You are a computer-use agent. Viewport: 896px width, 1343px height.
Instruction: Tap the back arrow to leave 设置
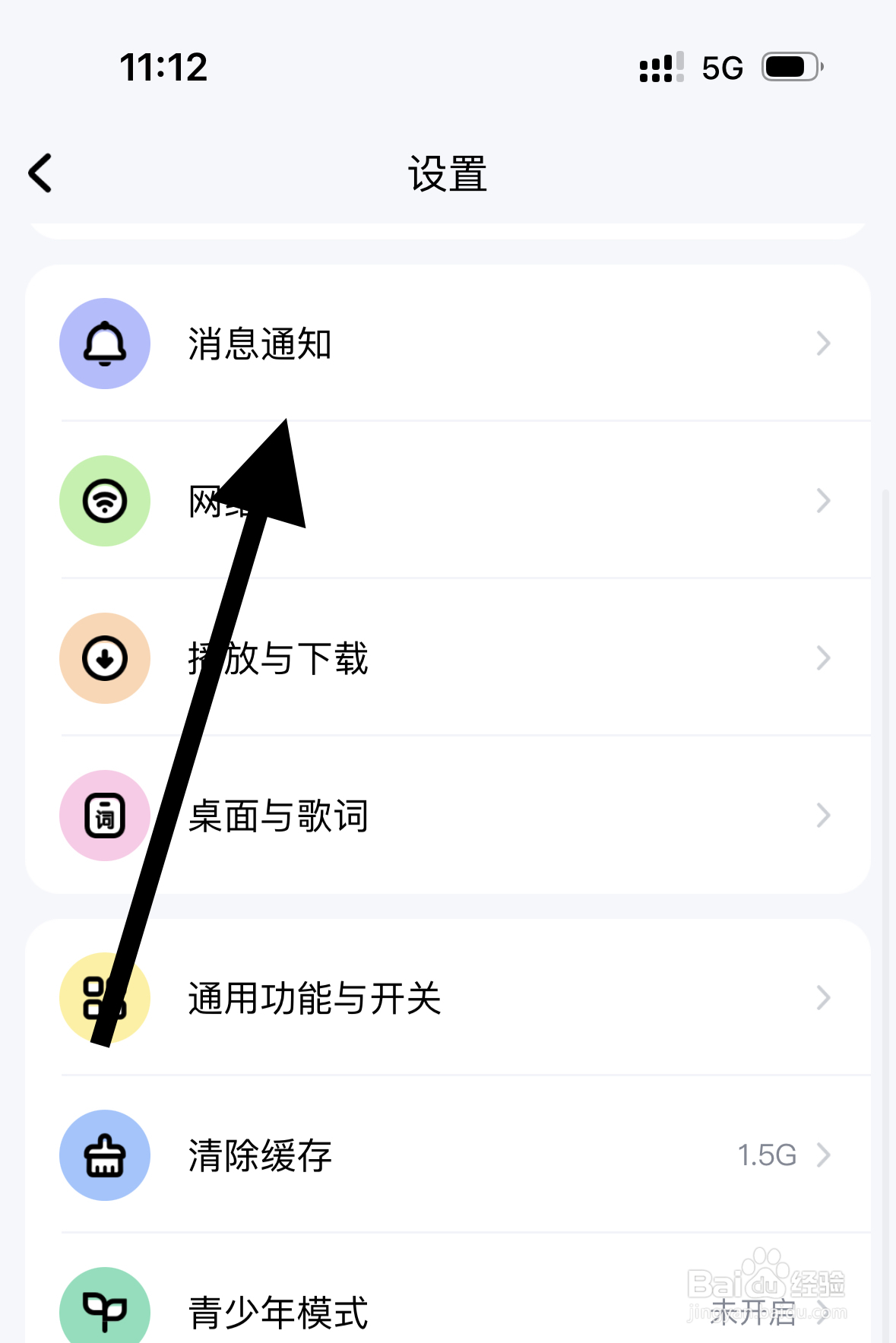tap(40, 173)
